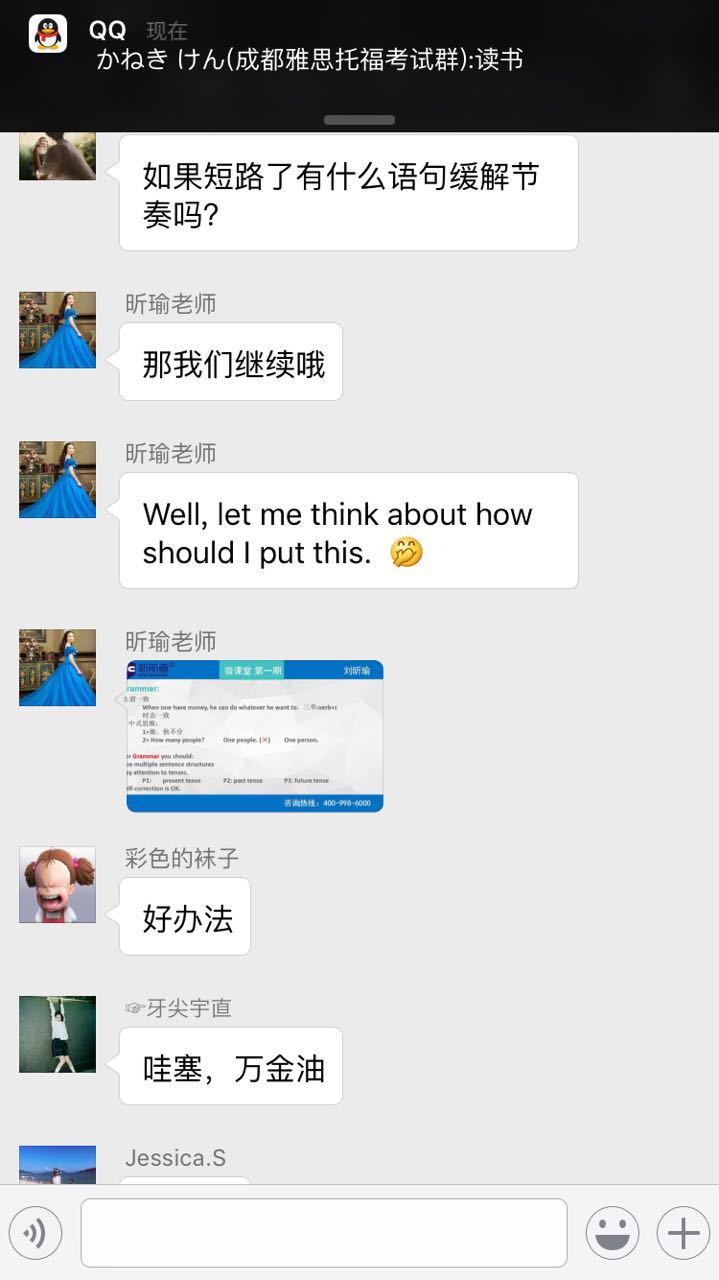Open 昕瑜老师's avatar beside 那我们继续哦
719x1280 pixels.
[57, 330]
